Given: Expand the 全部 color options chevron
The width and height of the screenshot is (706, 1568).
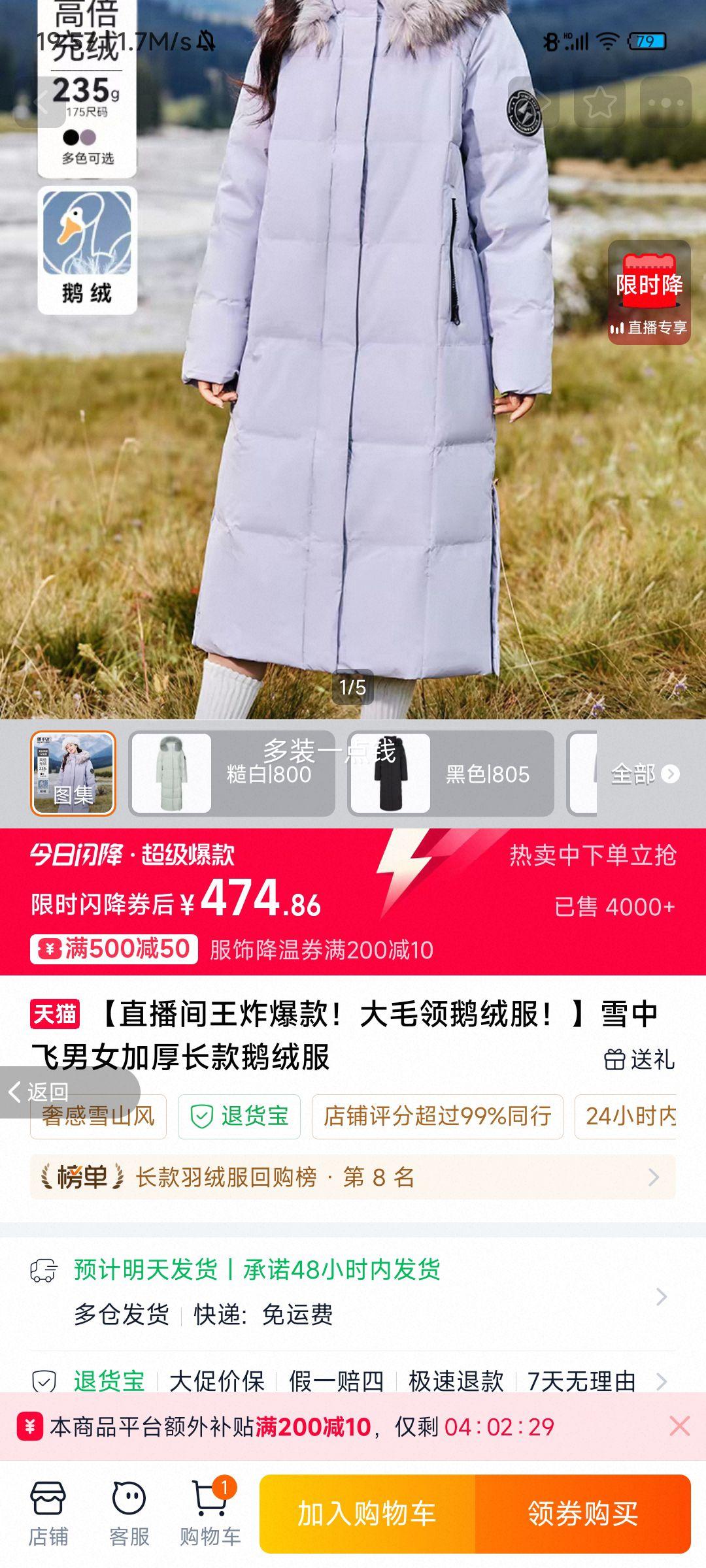Looking at the screenshot, I should pyautogui.click(x=669, y=774).
